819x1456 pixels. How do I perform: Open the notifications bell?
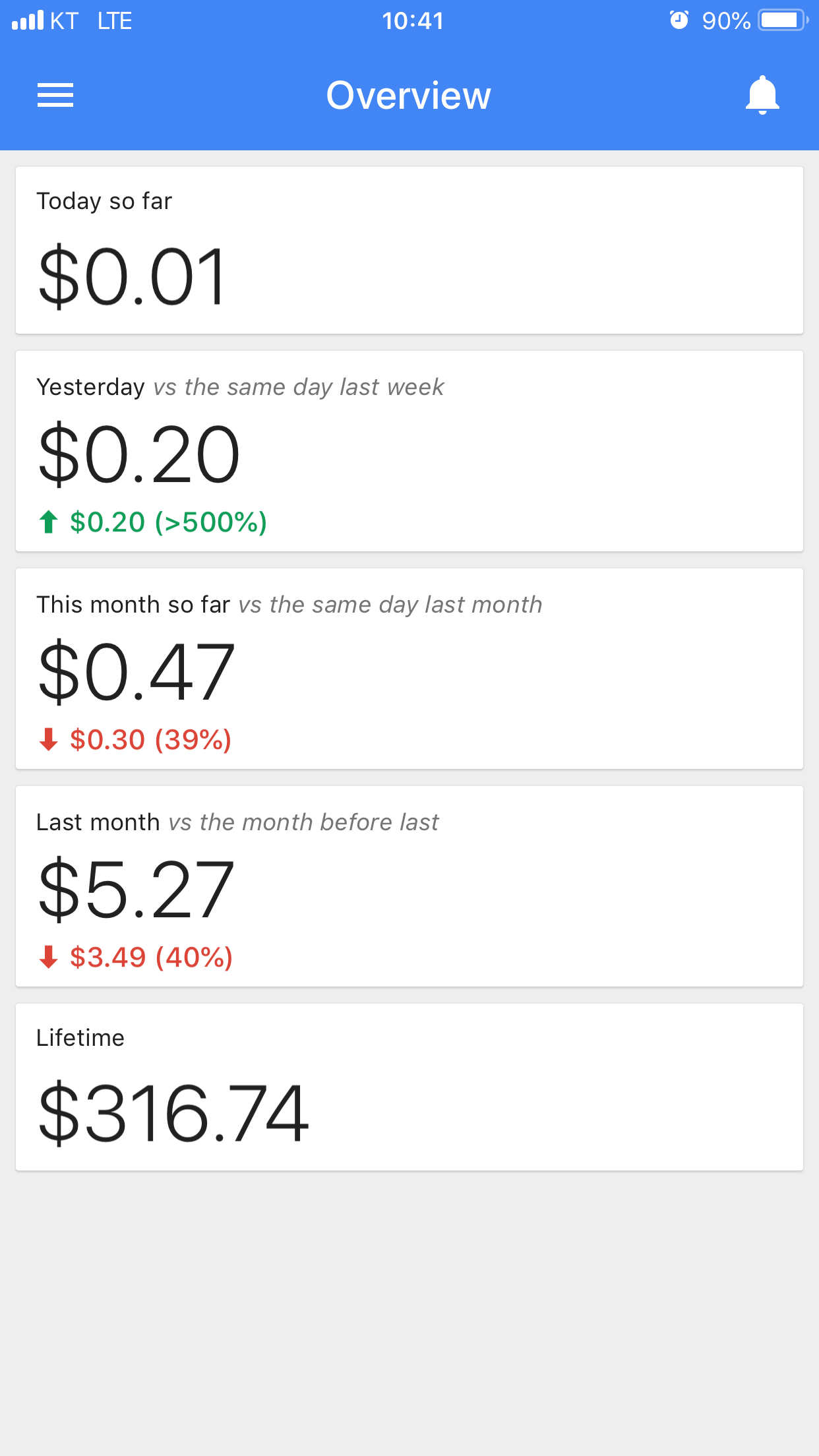pyautogui.click(x=762, y=96)
